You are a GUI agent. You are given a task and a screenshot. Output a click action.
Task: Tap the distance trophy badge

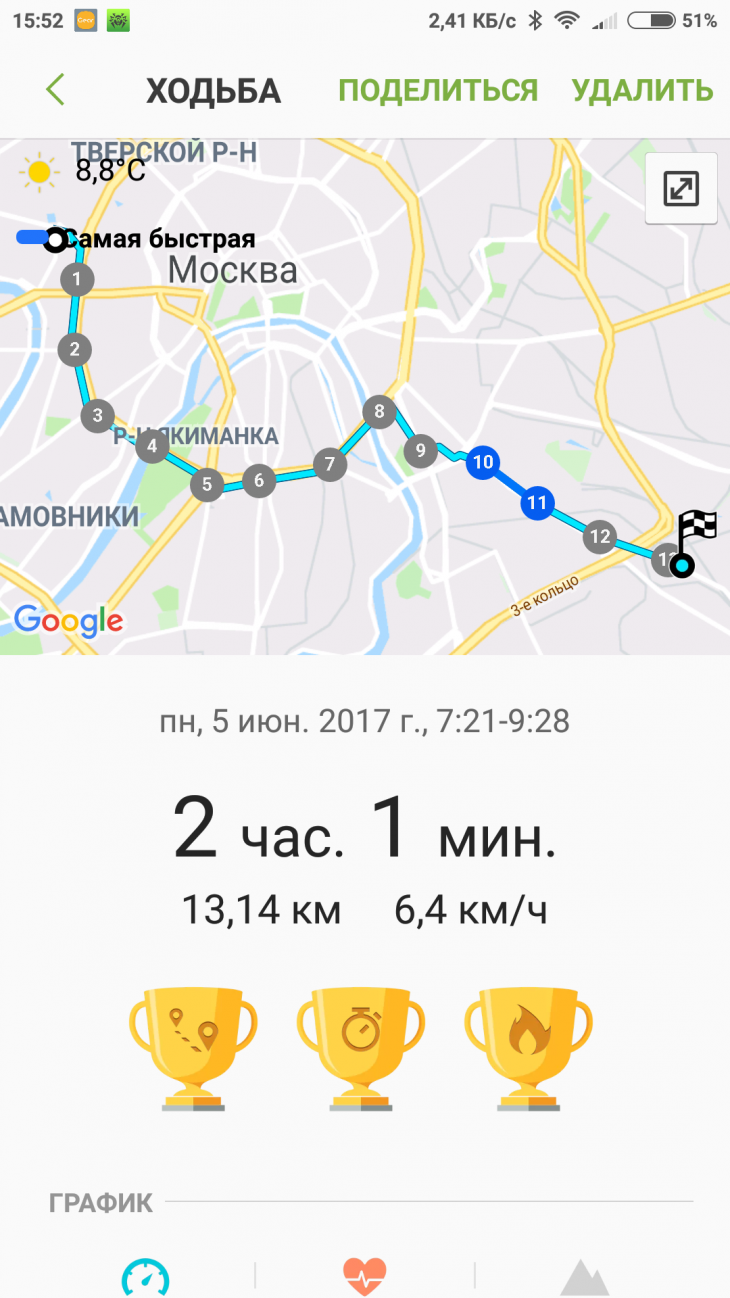pyautogui.click(x=193, y=1047)
